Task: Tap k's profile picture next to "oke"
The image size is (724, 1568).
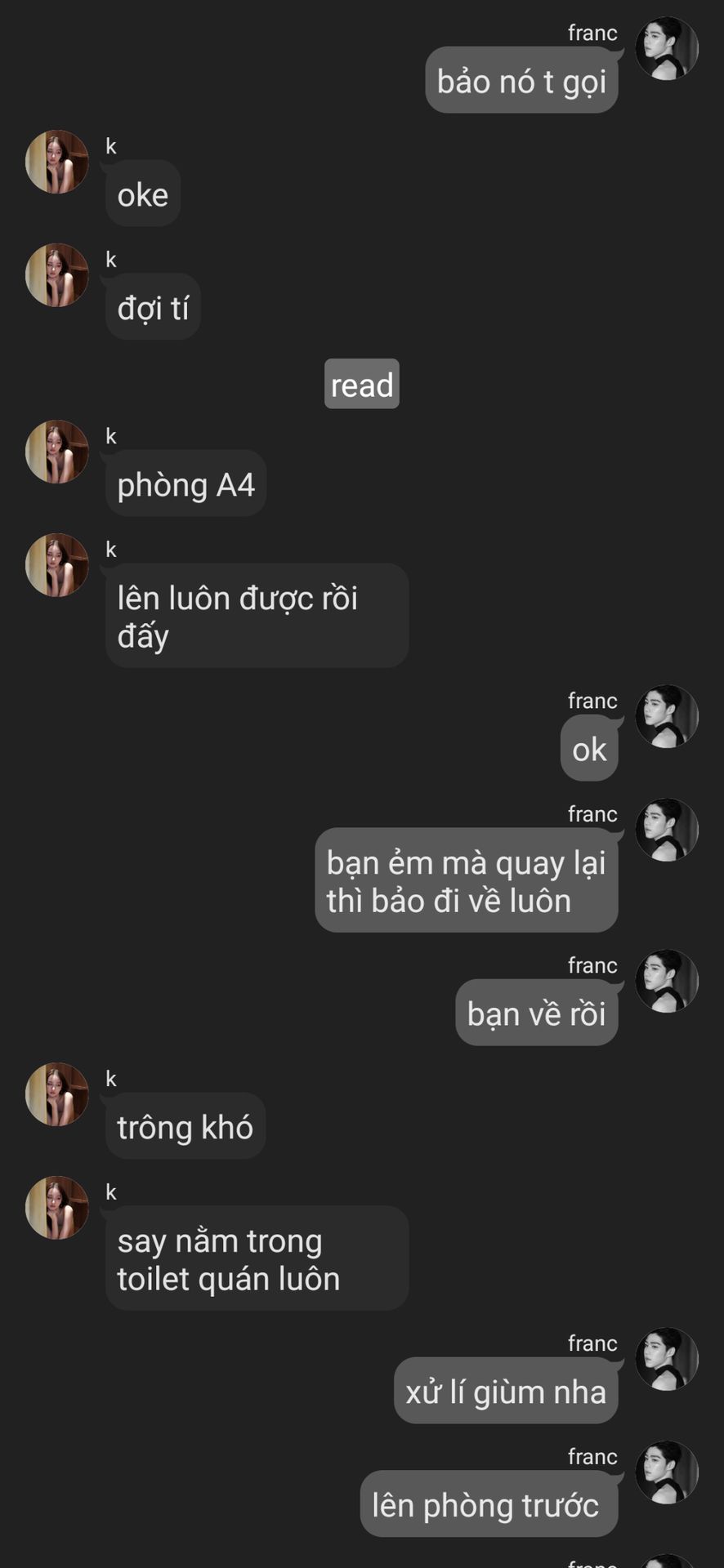Action: coord(56,162)
